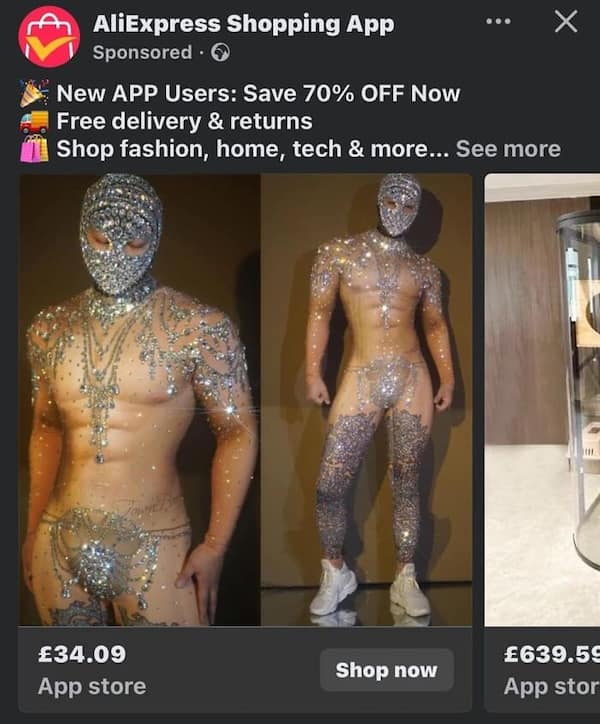The height and width of the screenshot is (724, 600).
Task: Tap Shop now on £34.09 item
Action: 386,670
